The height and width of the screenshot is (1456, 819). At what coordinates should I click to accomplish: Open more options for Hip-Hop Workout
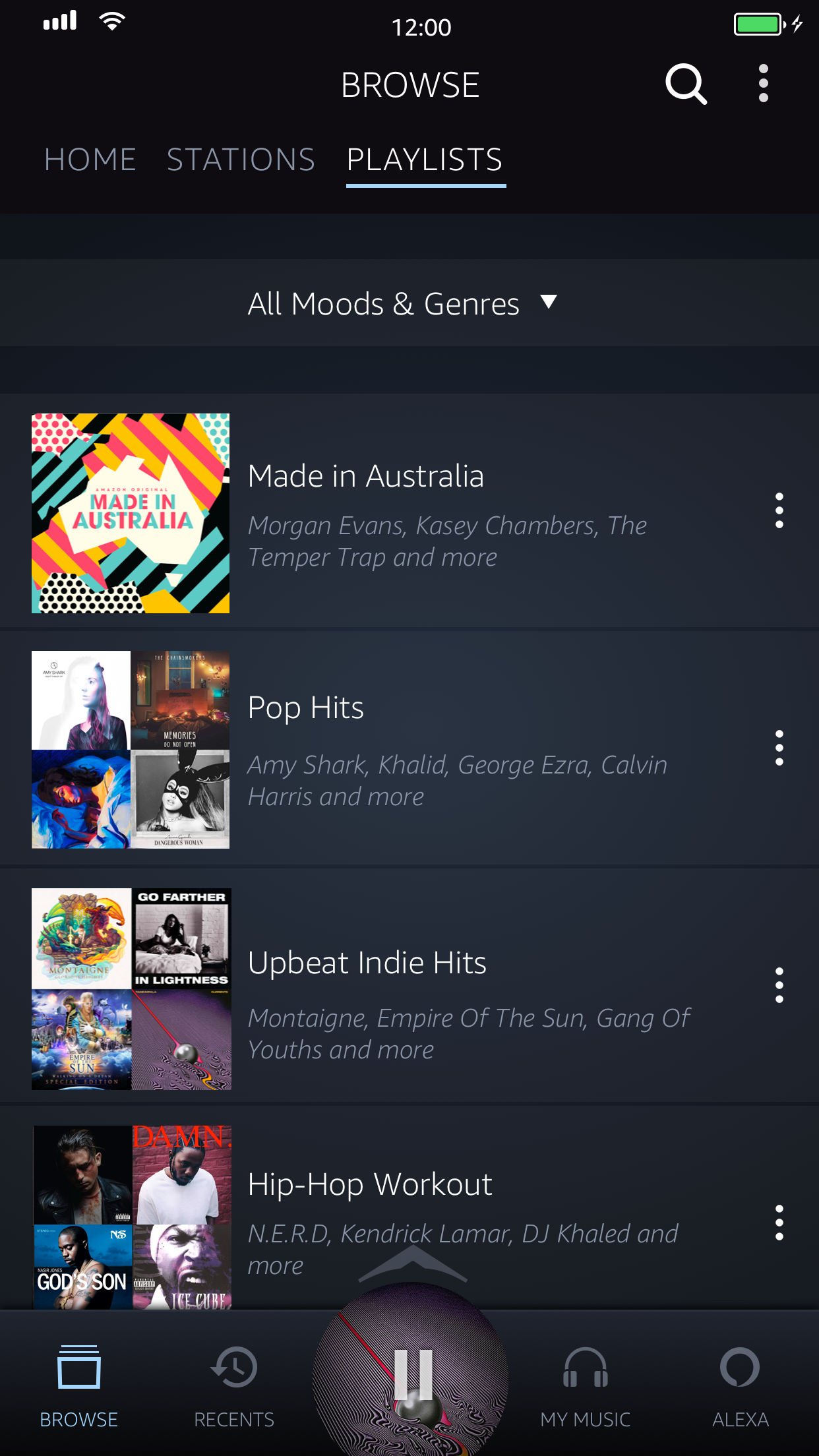pos(779,1223)
